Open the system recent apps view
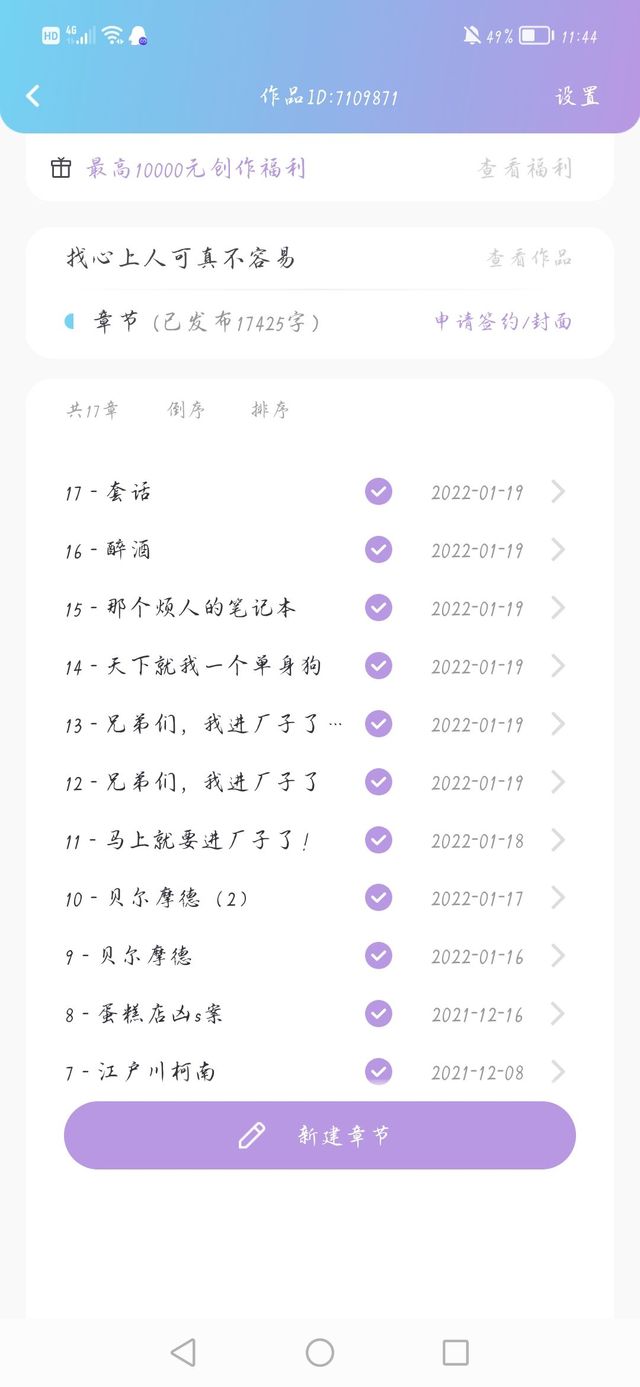This screenshot has width=640, height=1387. tap(455, 1352)
